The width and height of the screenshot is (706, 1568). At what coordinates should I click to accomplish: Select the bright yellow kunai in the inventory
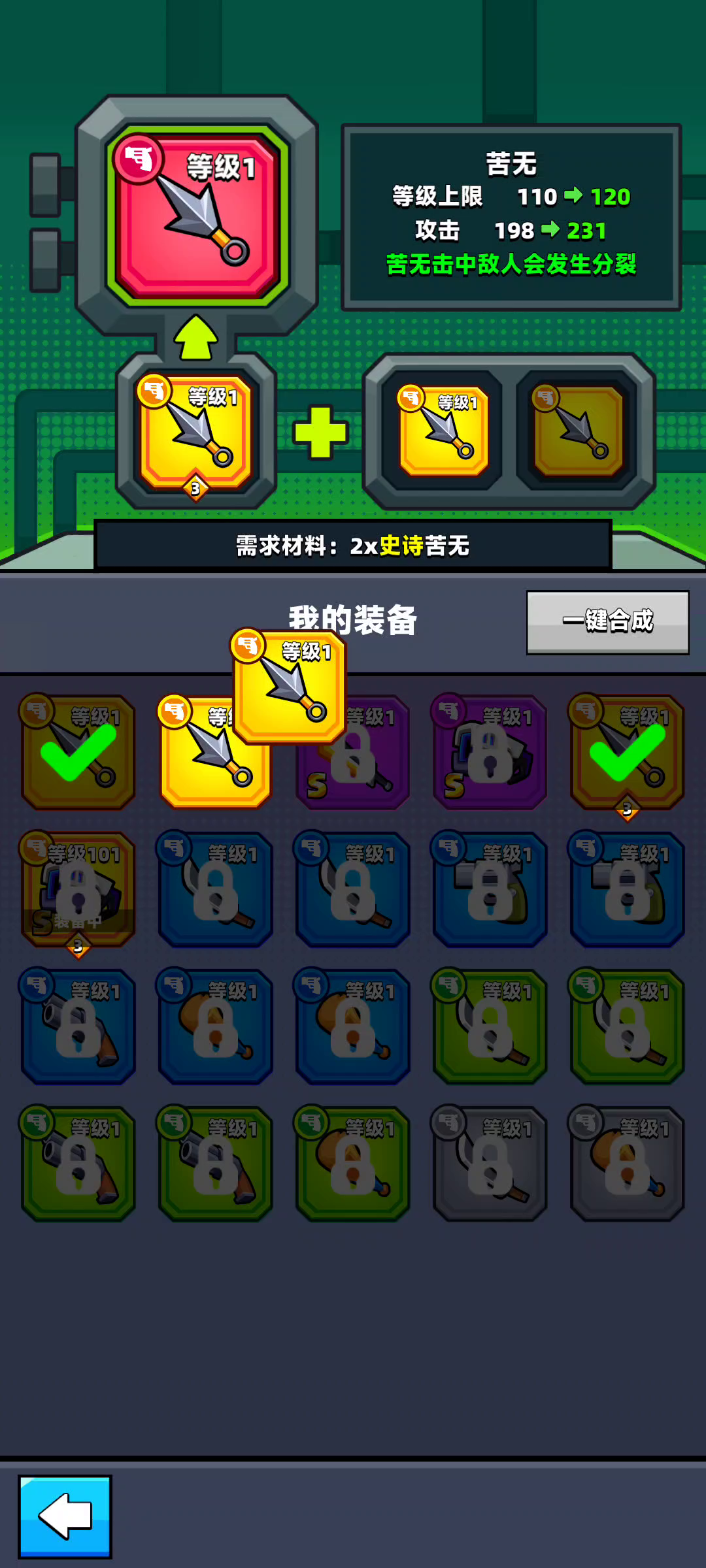click(215, 751)
